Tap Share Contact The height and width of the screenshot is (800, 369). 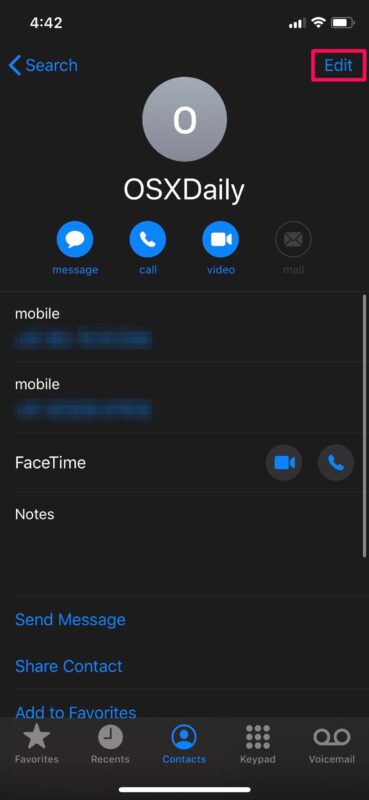click(69, 666)
